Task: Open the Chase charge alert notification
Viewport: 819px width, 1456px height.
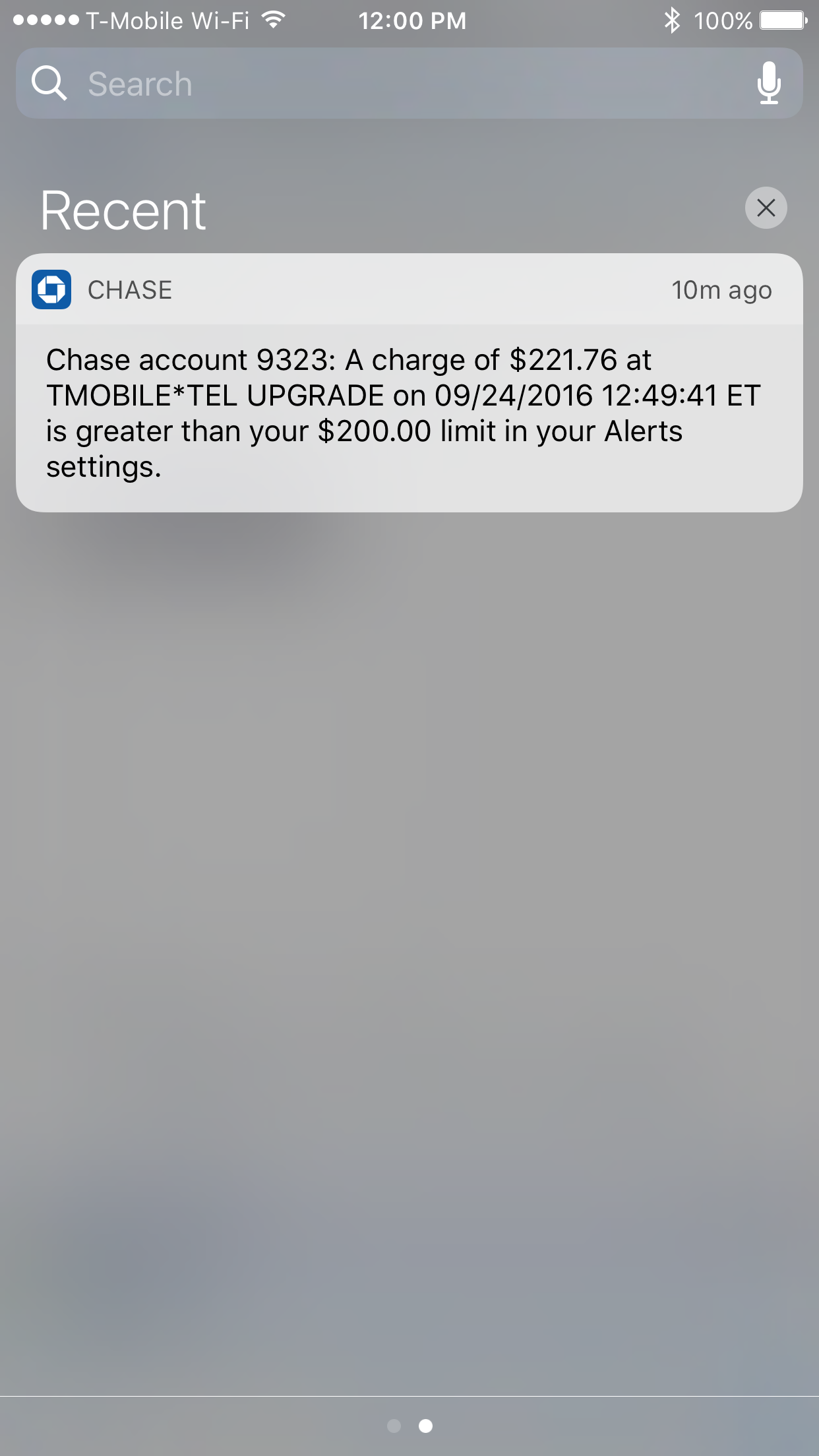Action: tap(409, 382)
